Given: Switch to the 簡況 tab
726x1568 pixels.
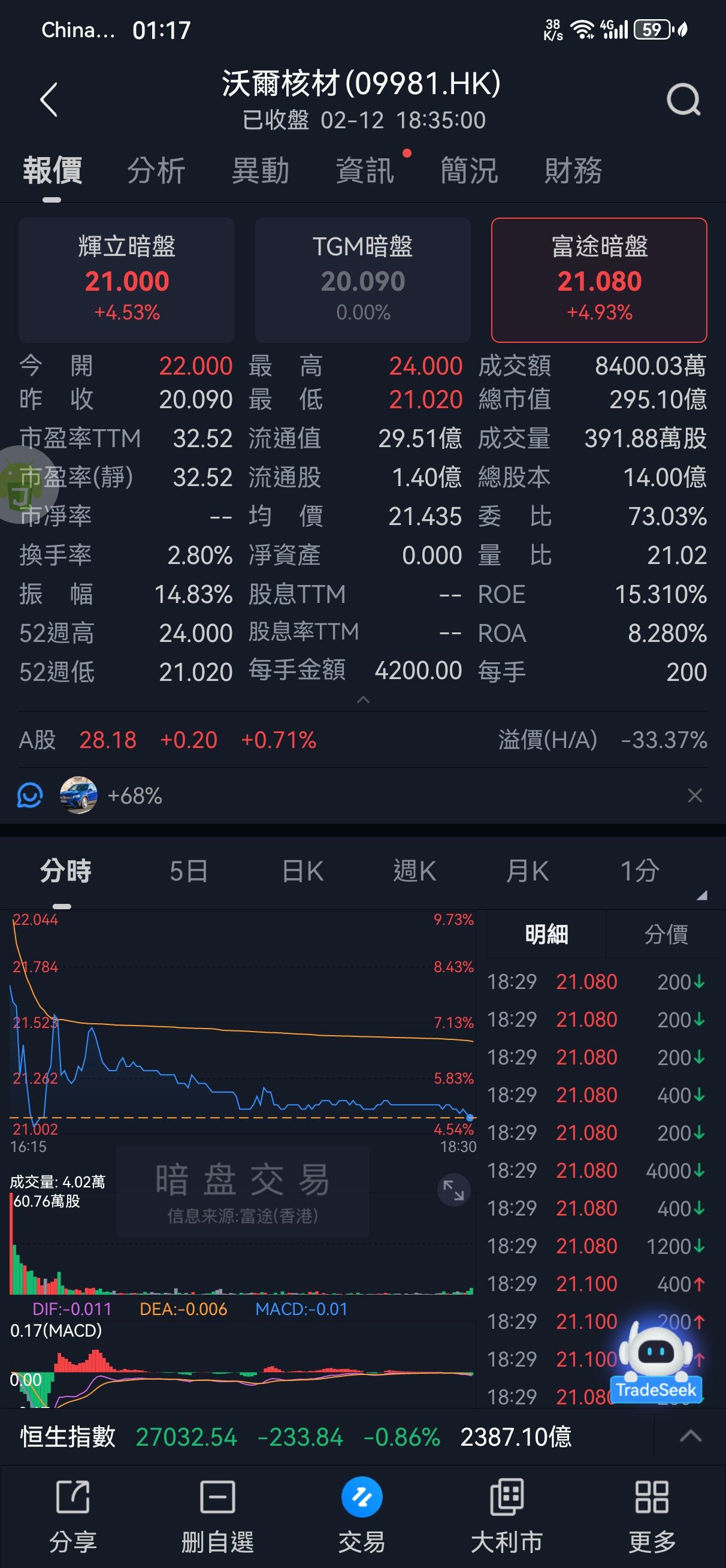Looking at the screenshot, I should click(x=469, y=170).
